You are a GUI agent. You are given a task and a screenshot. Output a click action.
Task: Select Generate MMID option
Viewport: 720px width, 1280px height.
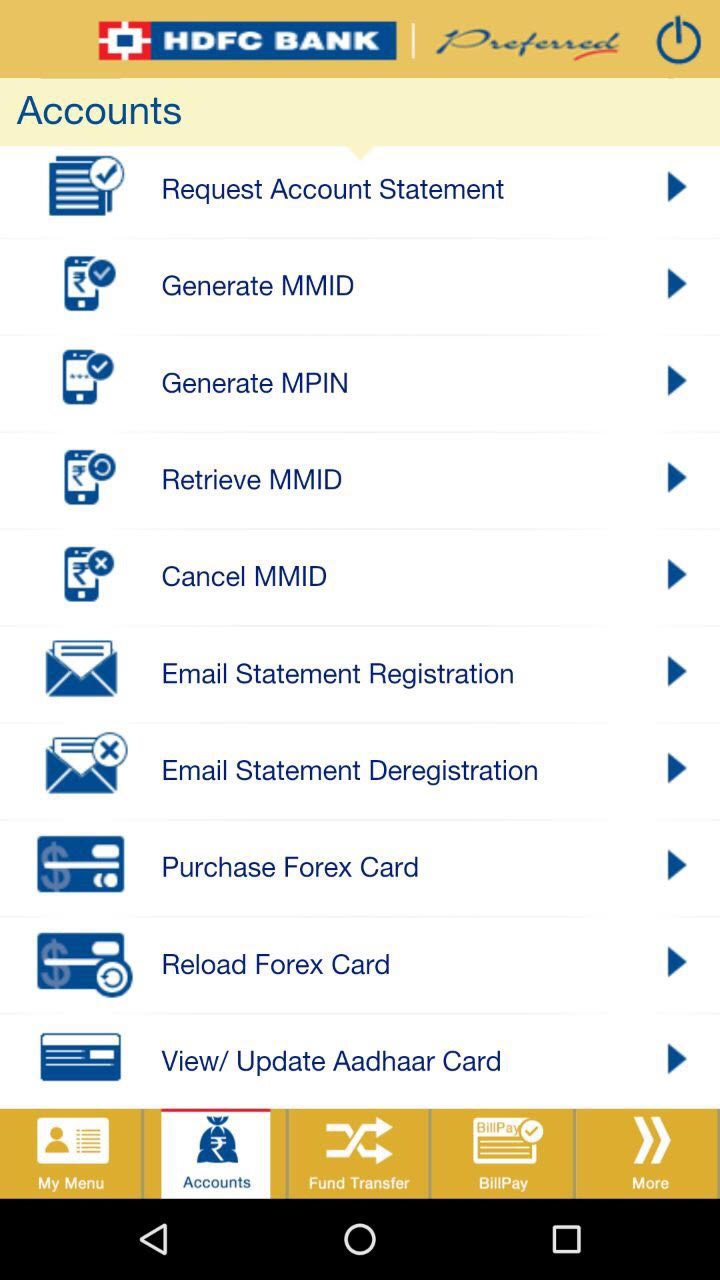(360, 286)
